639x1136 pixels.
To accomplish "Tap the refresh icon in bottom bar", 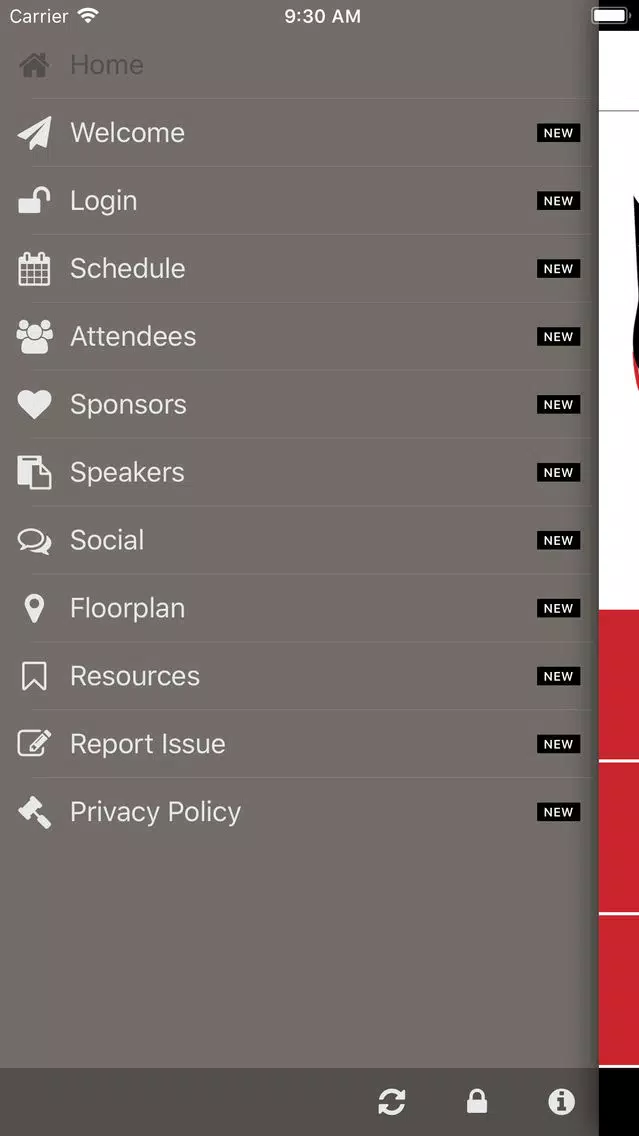I will pyautogui.click(x=392, y=1102).
